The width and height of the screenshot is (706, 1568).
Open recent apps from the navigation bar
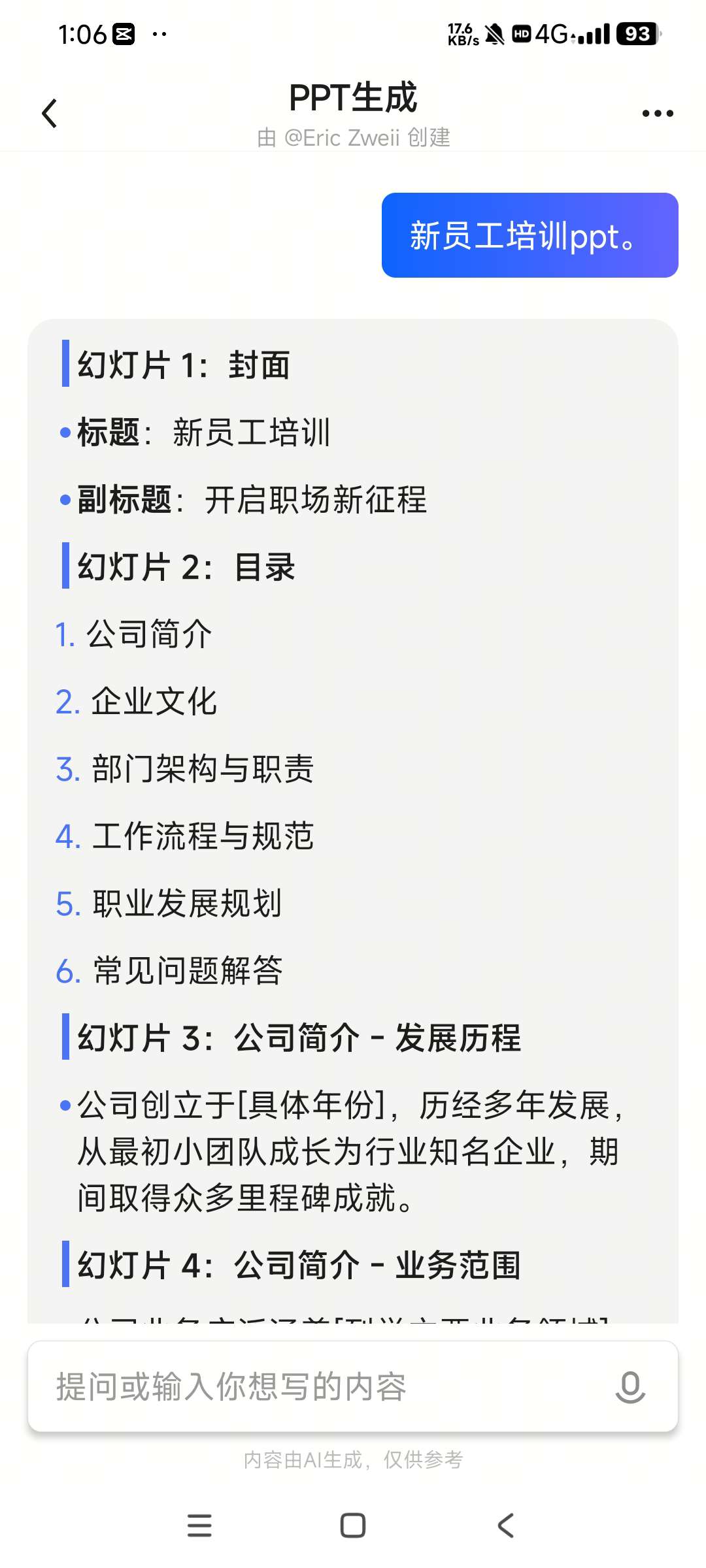(199, 1526)
